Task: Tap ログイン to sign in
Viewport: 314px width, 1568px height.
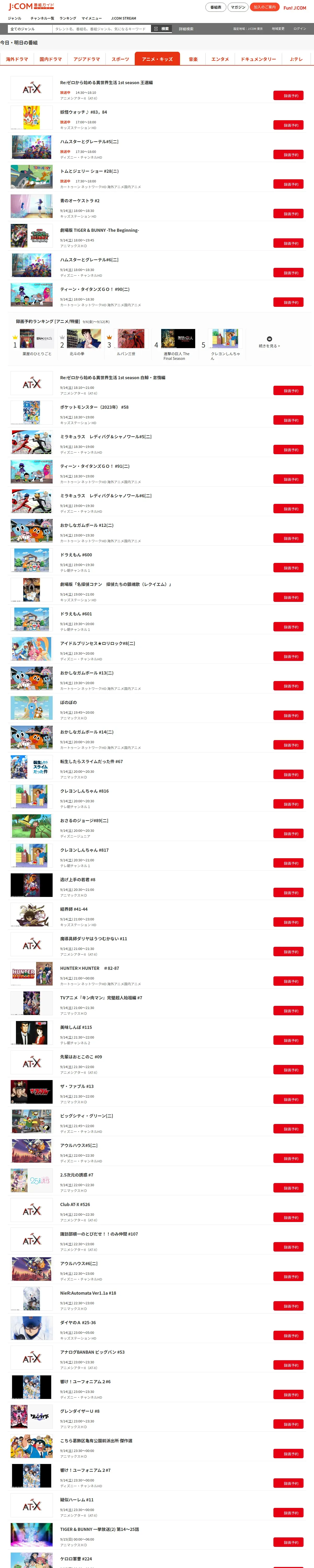Action: (299, 28)
